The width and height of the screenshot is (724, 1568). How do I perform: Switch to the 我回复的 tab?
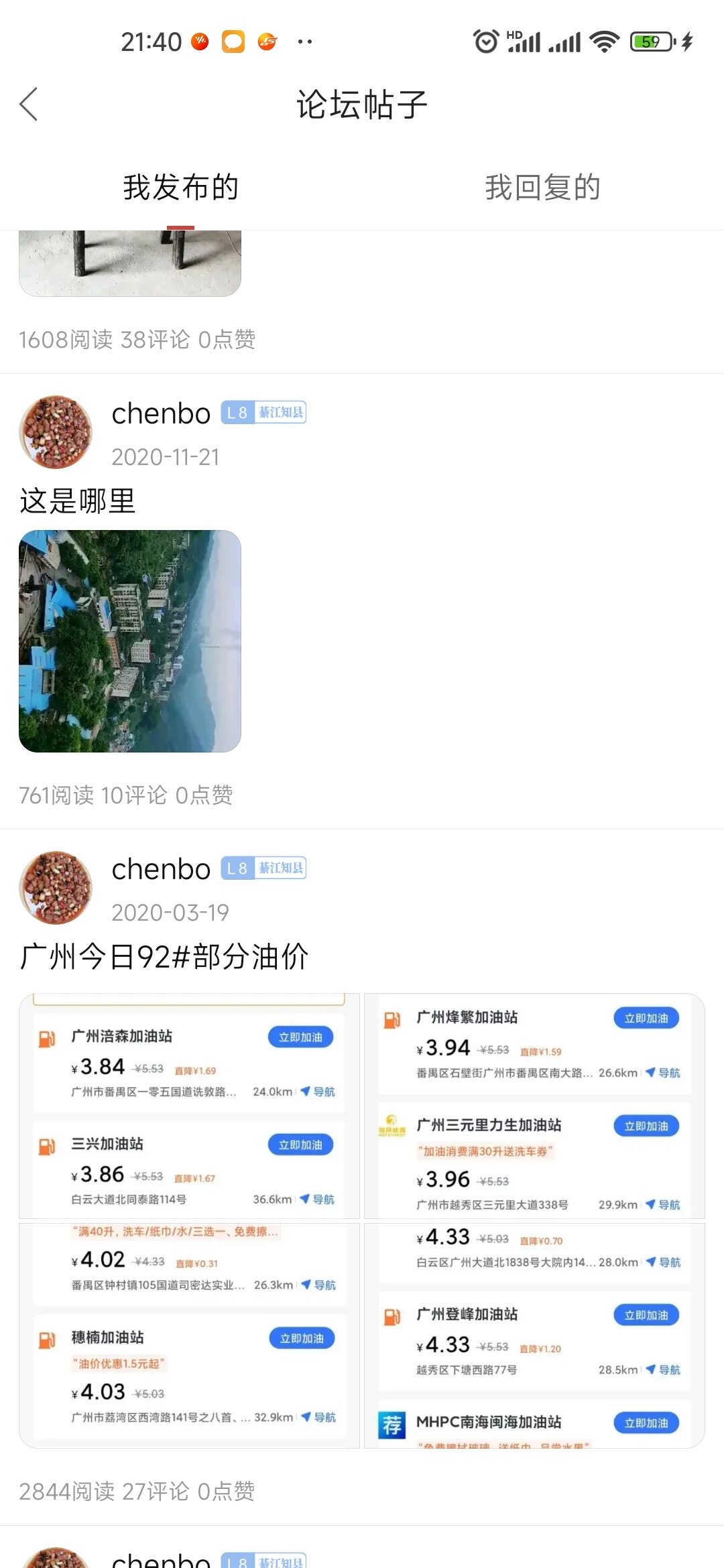[x=542, y=187]
